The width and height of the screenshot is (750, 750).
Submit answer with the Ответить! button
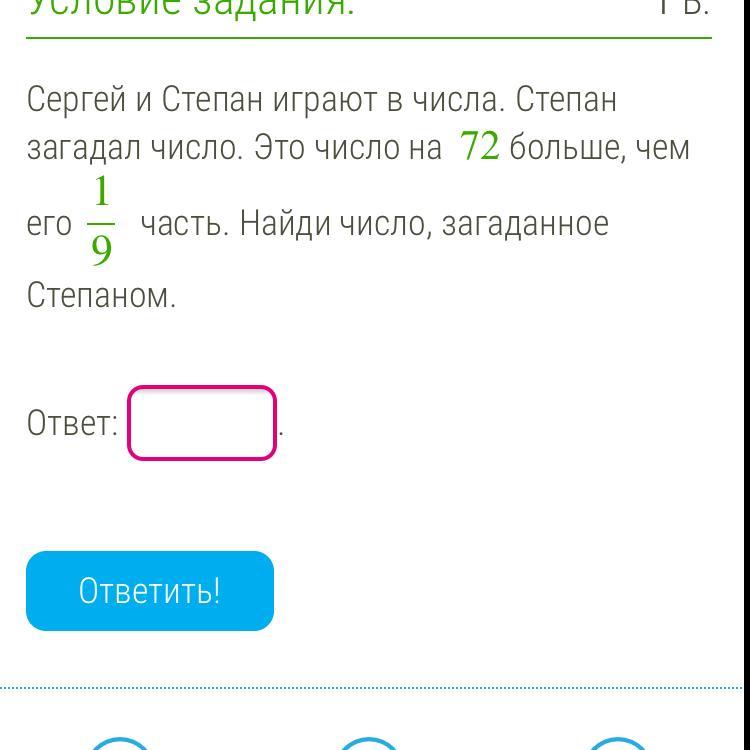click(x=150, y=591)
